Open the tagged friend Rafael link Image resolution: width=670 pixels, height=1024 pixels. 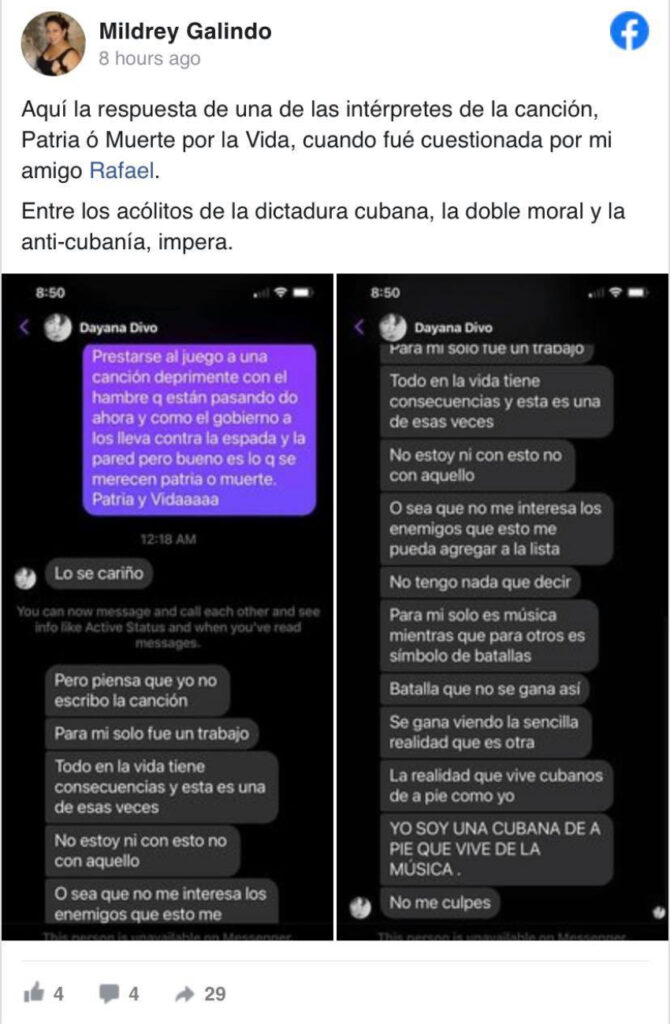click(x=123, y=170)
